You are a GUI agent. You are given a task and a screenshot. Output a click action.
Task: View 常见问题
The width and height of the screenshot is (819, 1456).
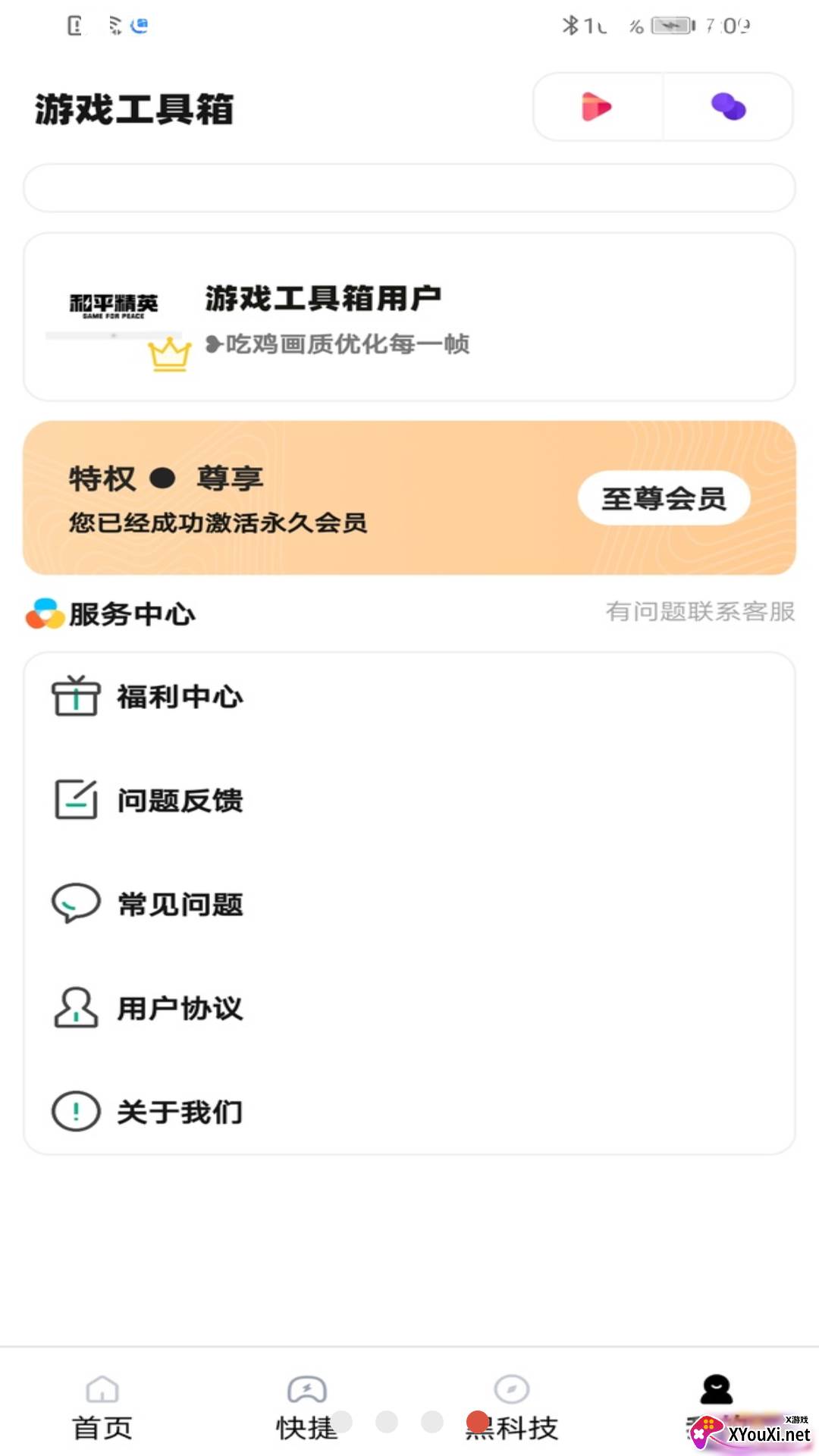[180, 904]
